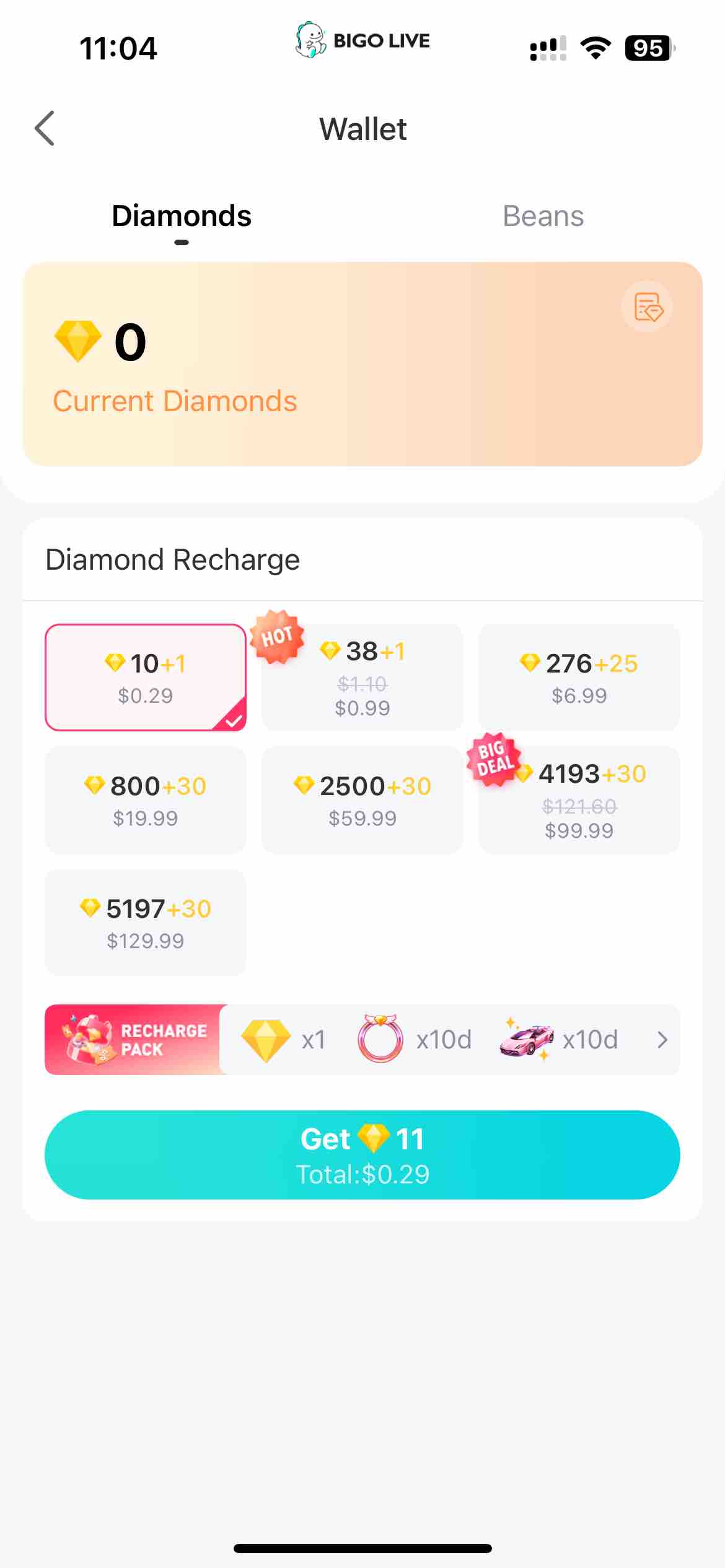Screen dimensions: 725x1568
Task: Select the 800+30 diamonds for $19.99 package
Action: pos(146,800)
